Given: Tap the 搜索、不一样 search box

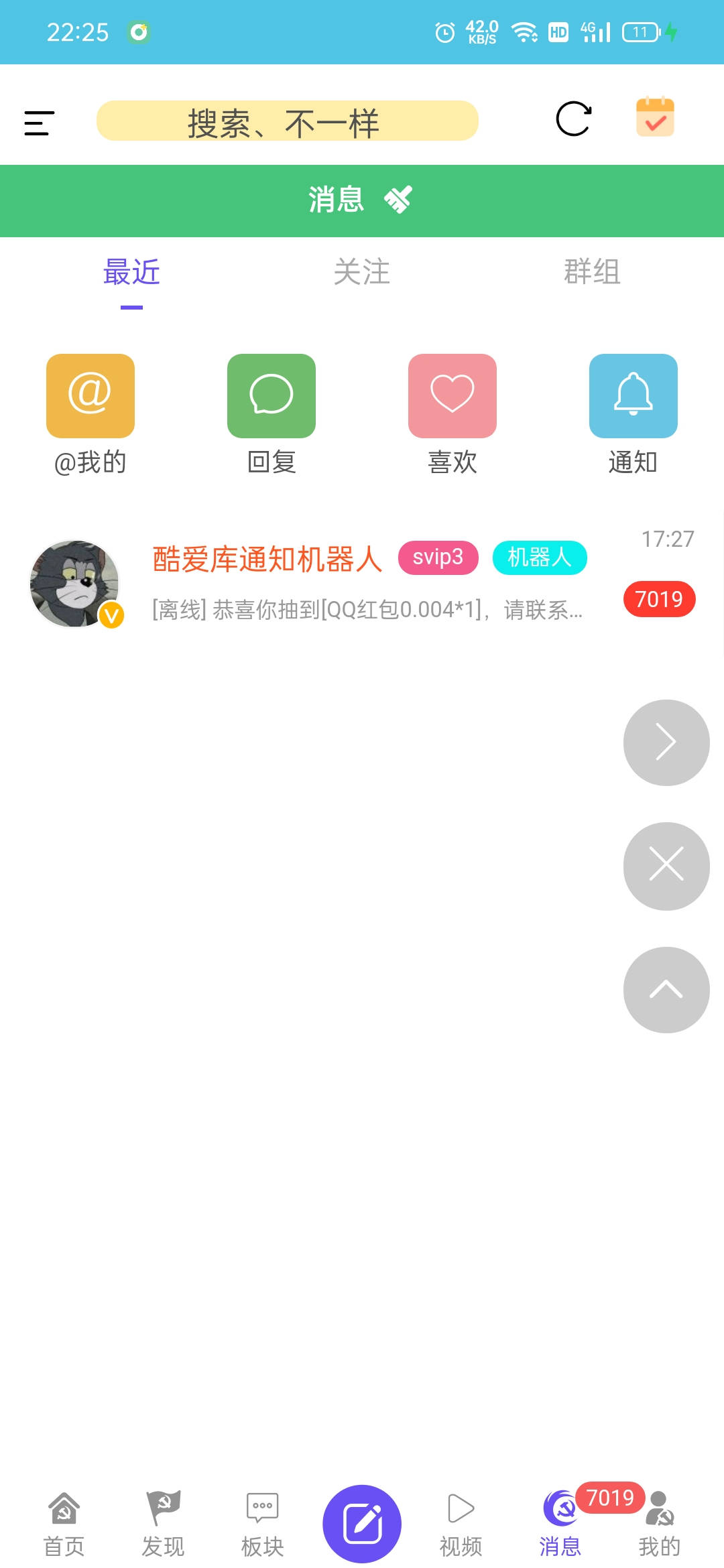Looking at the screenshot, I should click(x=287, y=121).
